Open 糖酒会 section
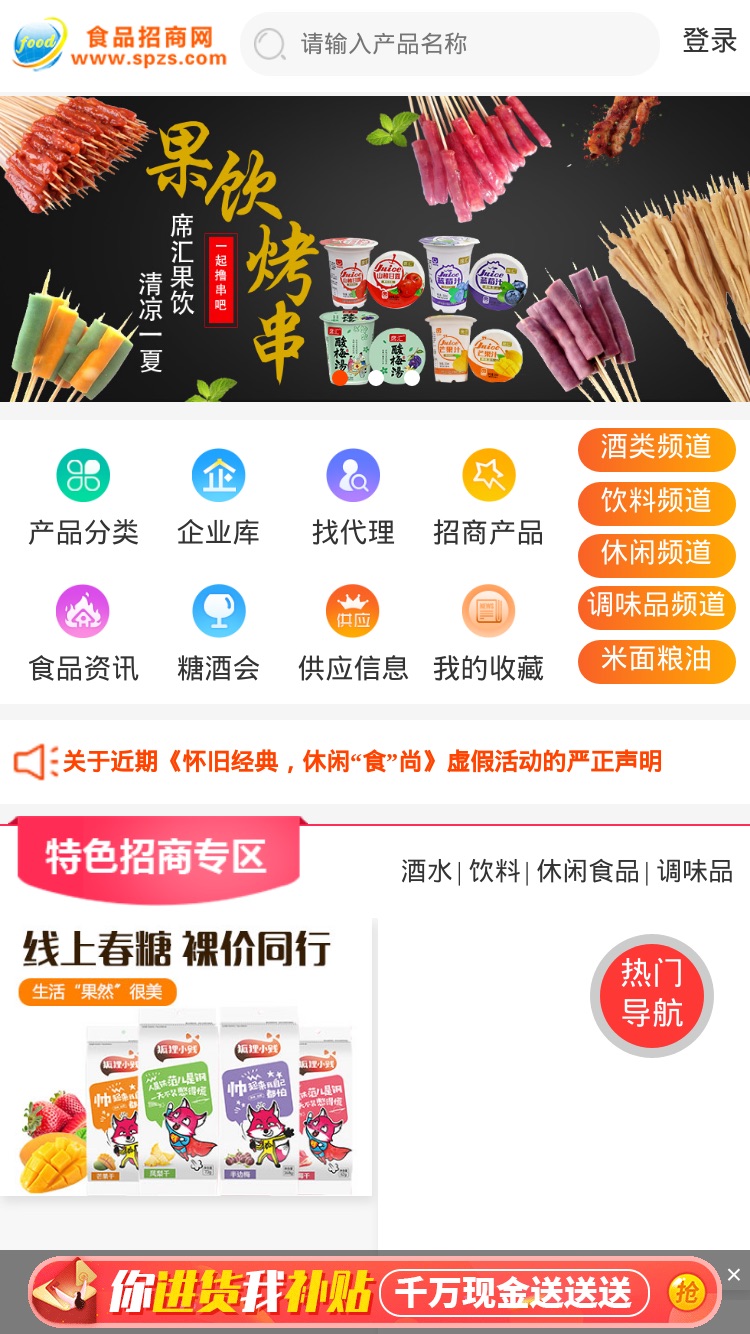 218,634
